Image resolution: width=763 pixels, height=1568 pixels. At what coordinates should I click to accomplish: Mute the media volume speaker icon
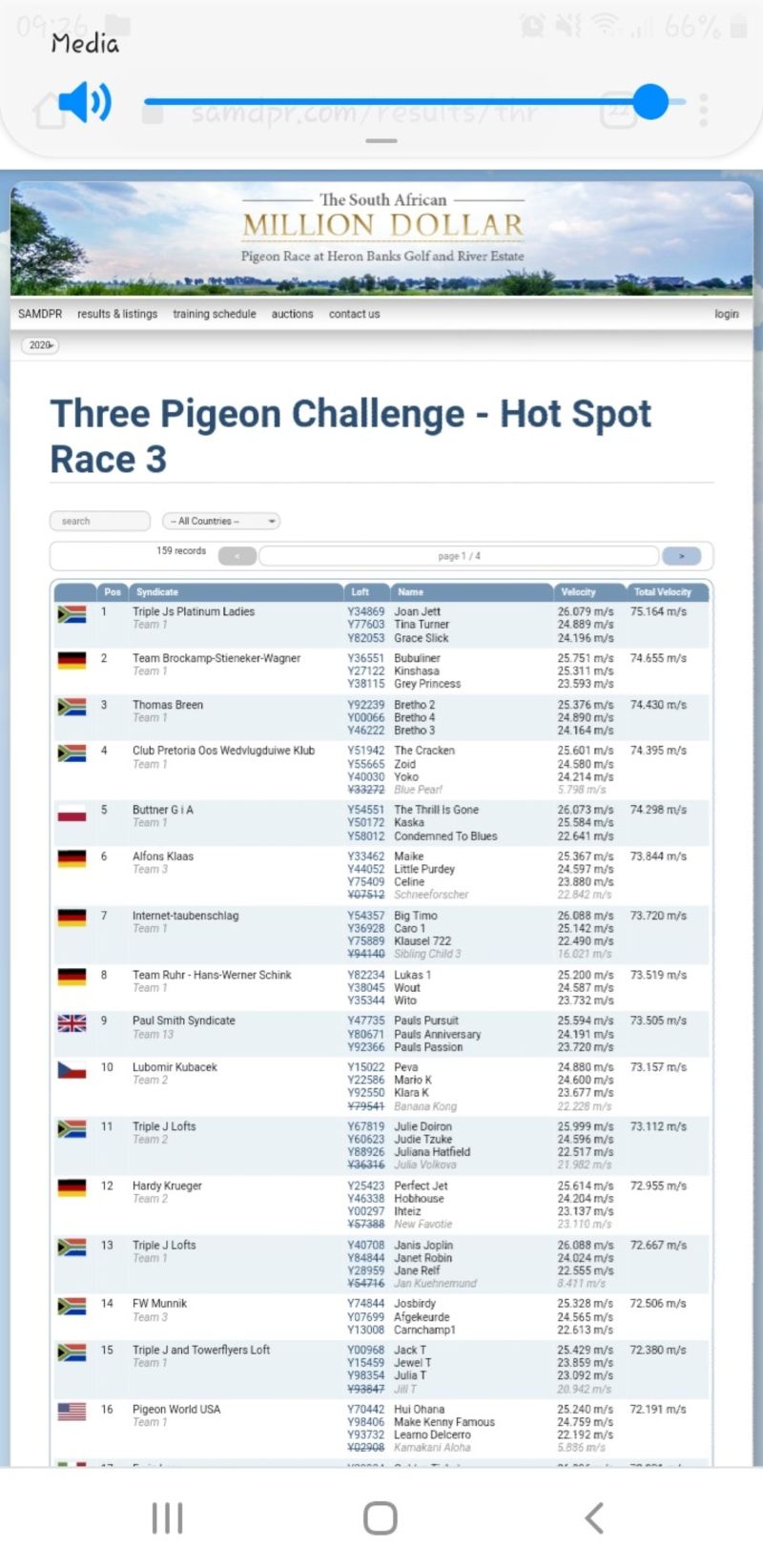(x=84, y=101)
